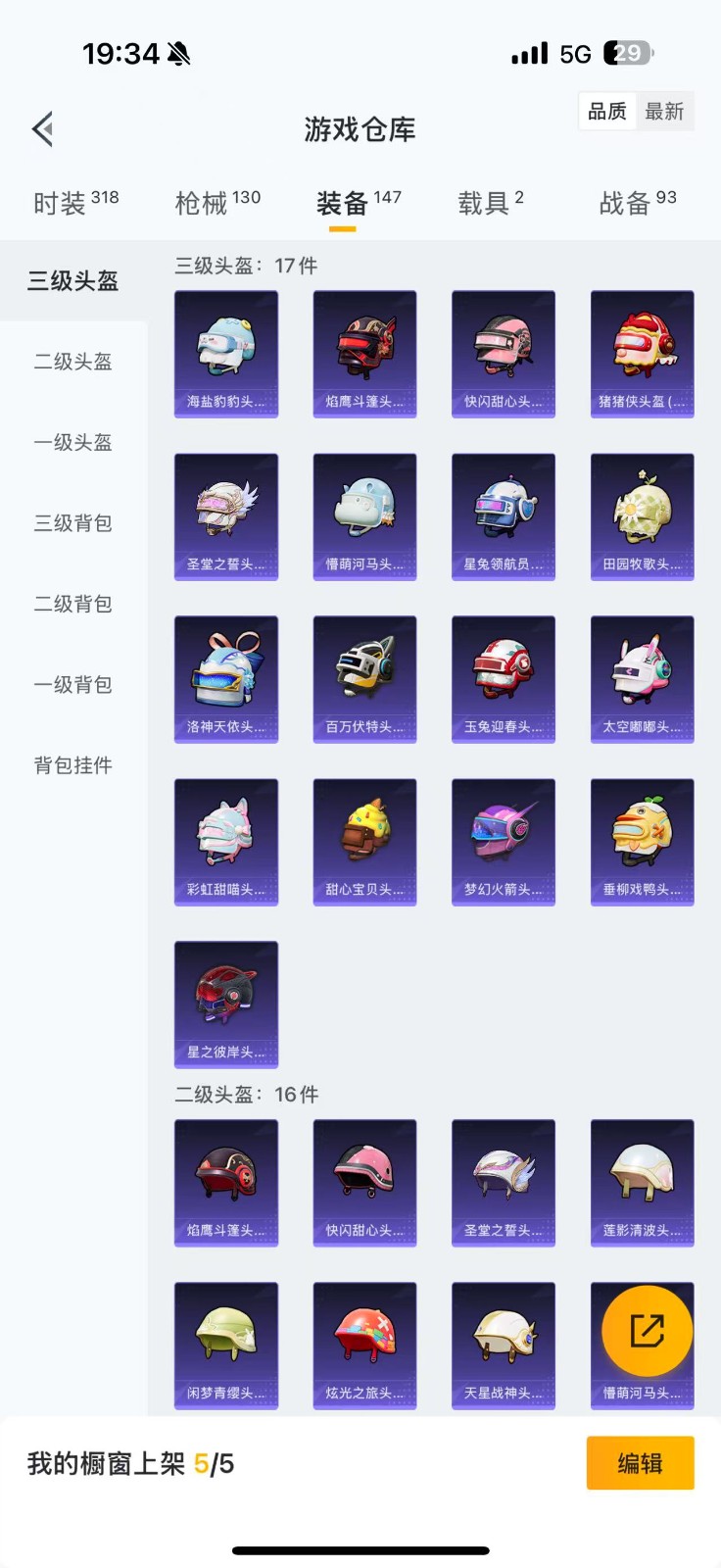721x1568 pixels.
Task: Jump to 三级背包 category
Action: coord(73,523)
